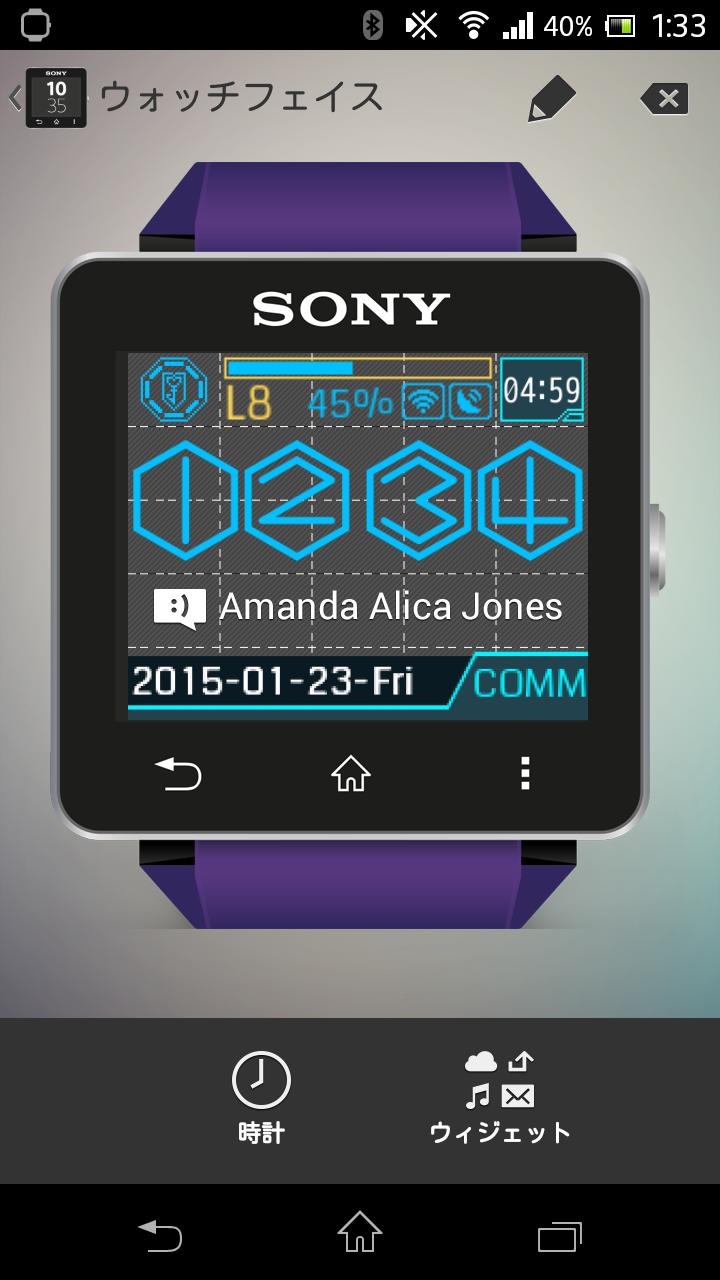Screen dimensions: 720x1280
Task: Select the 2015-01-23-Fri date display
Action: click(x=273, y=683)
